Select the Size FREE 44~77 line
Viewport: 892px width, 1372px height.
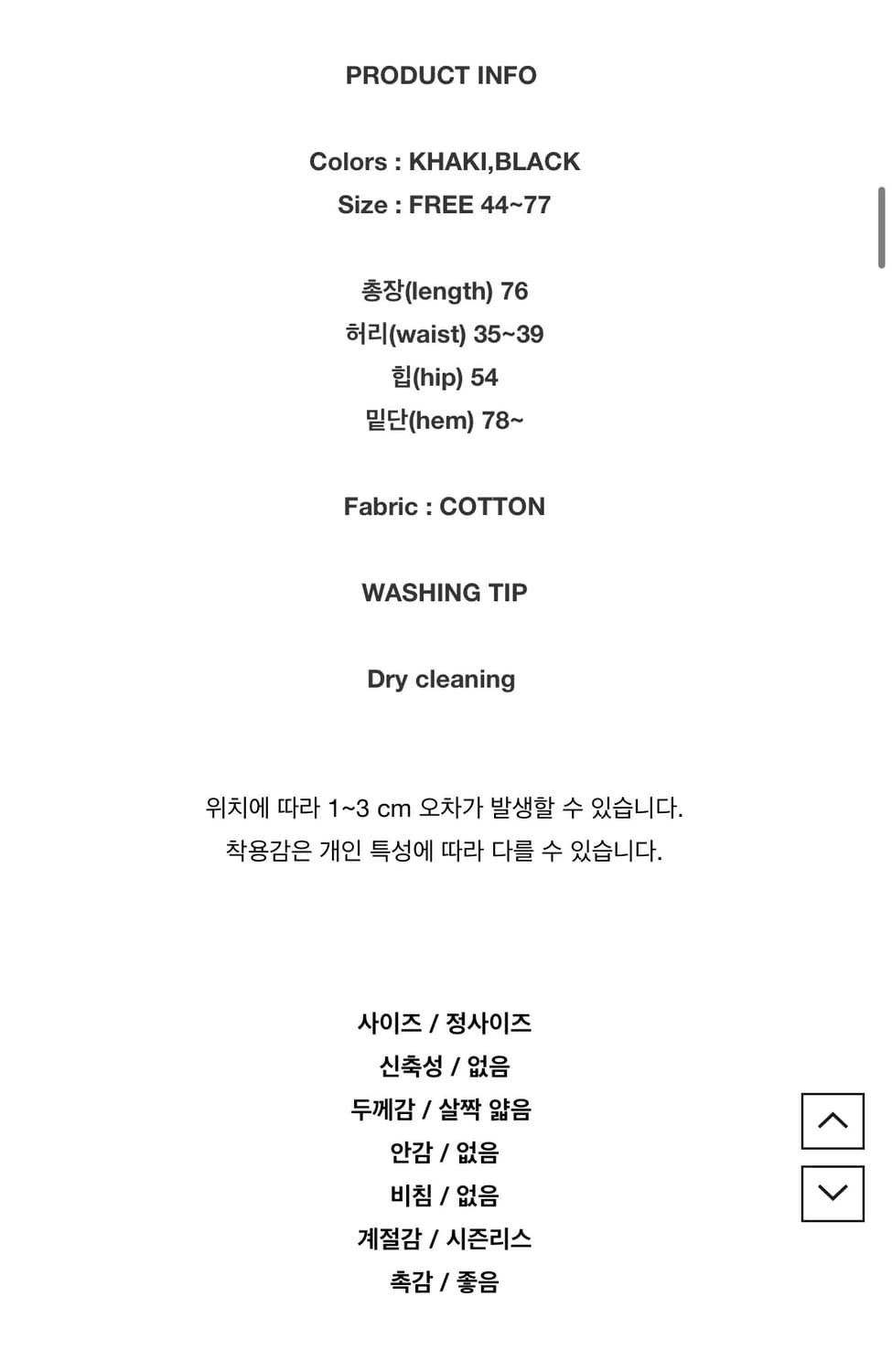pyautogui.click(x=445, y=205)
